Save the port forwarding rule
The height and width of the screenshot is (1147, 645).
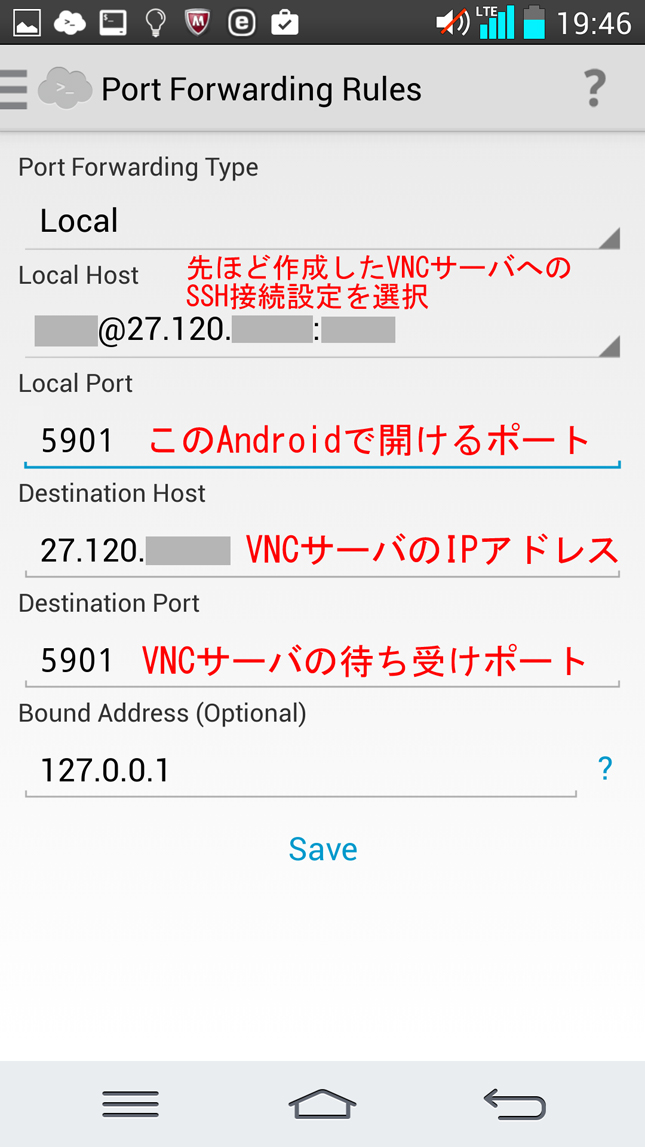click(322, 849)
